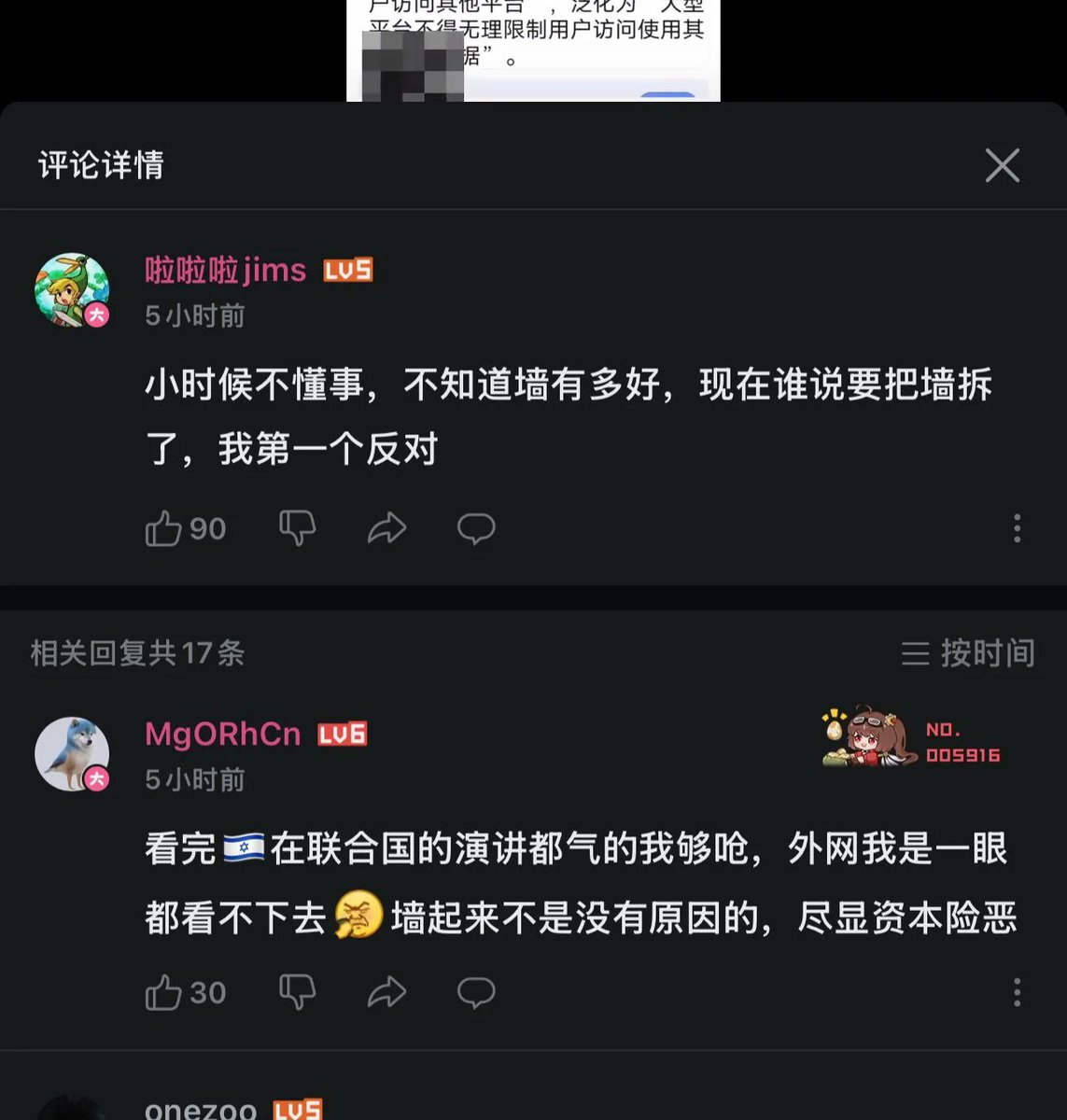Viewport: 1067px width, 1120px height.
Task: Close the 评论详情 panel
Action: (x=1002, y=165)
